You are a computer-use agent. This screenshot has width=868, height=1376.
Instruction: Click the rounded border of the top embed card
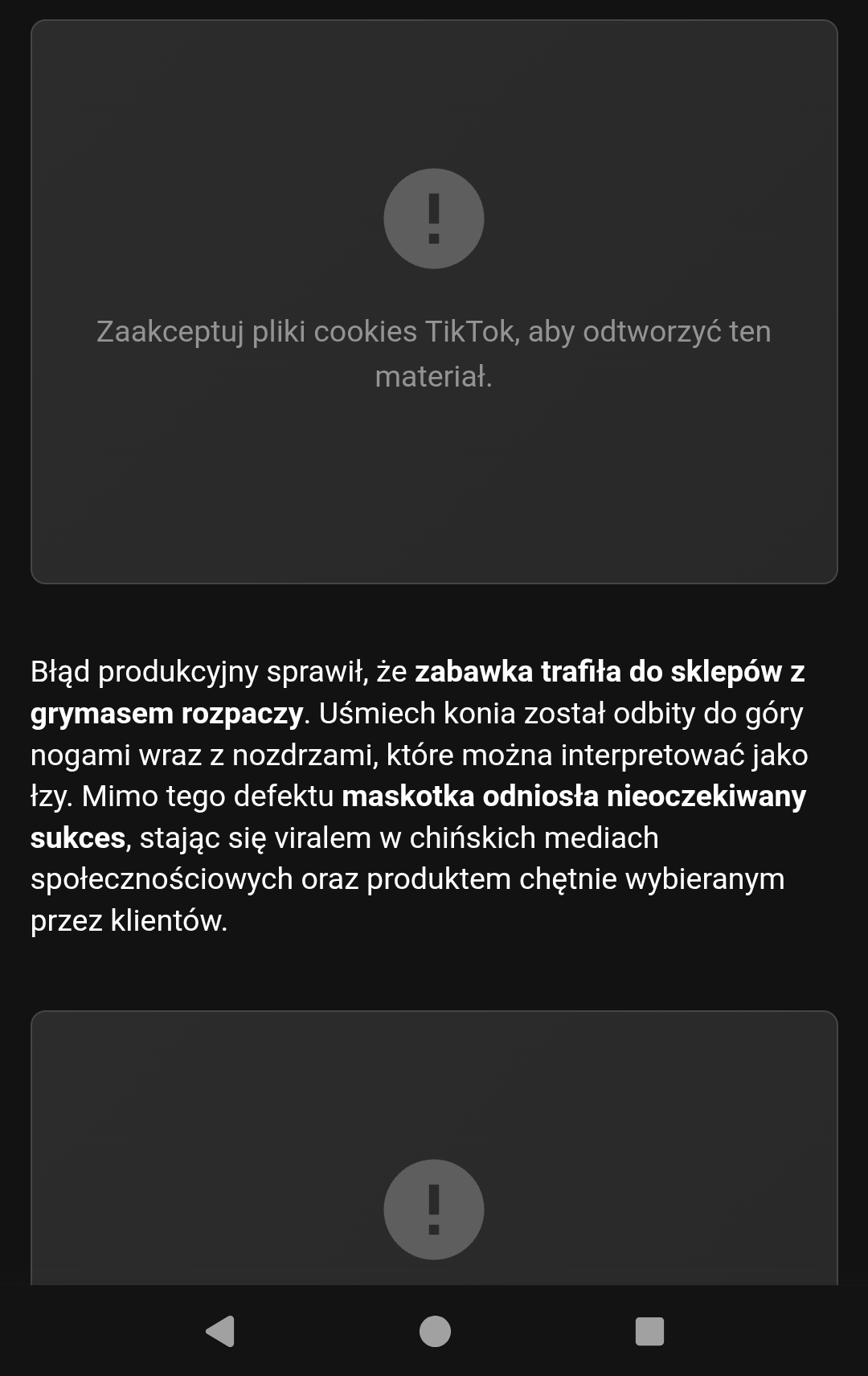(434, 24)
